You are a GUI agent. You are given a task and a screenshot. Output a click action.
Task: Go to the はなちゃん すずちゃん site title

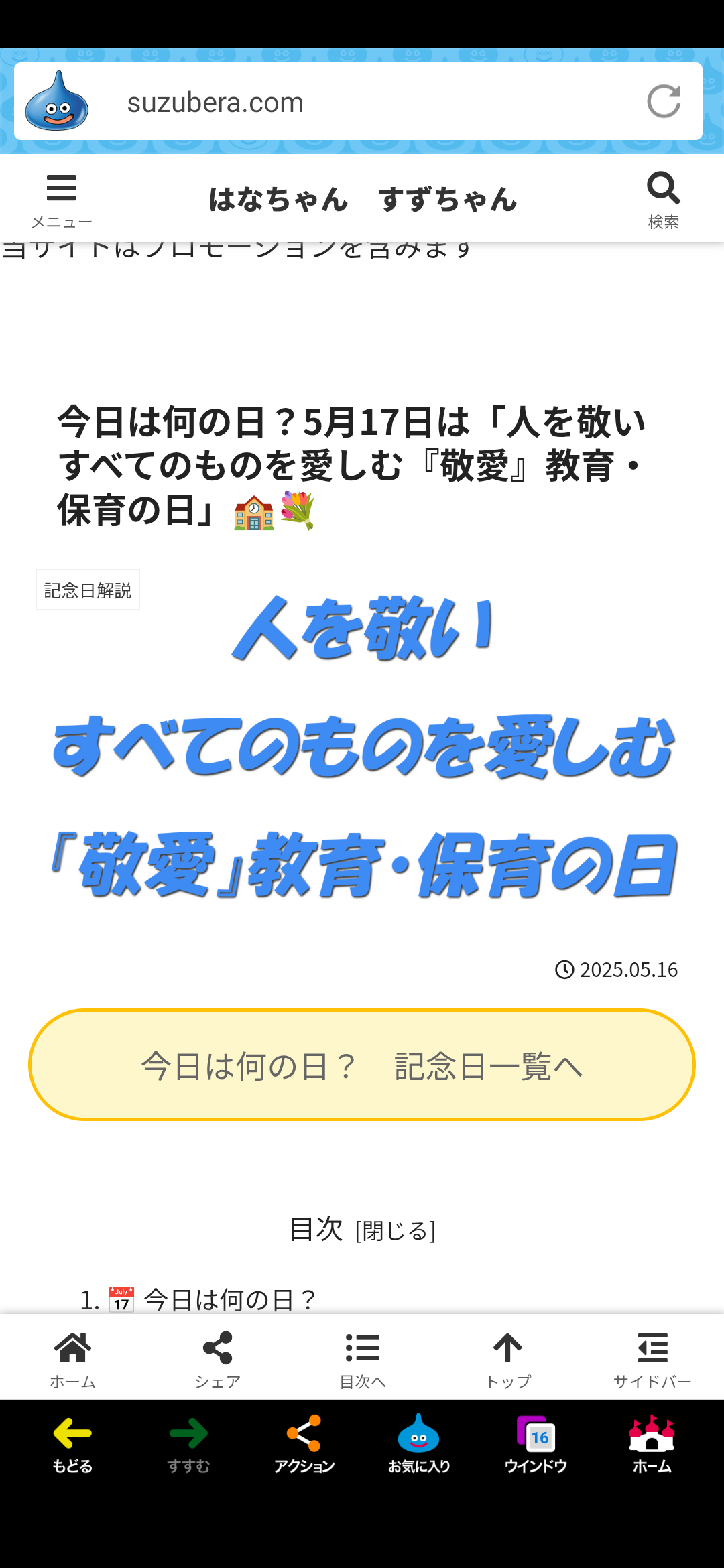coord(363,200)
